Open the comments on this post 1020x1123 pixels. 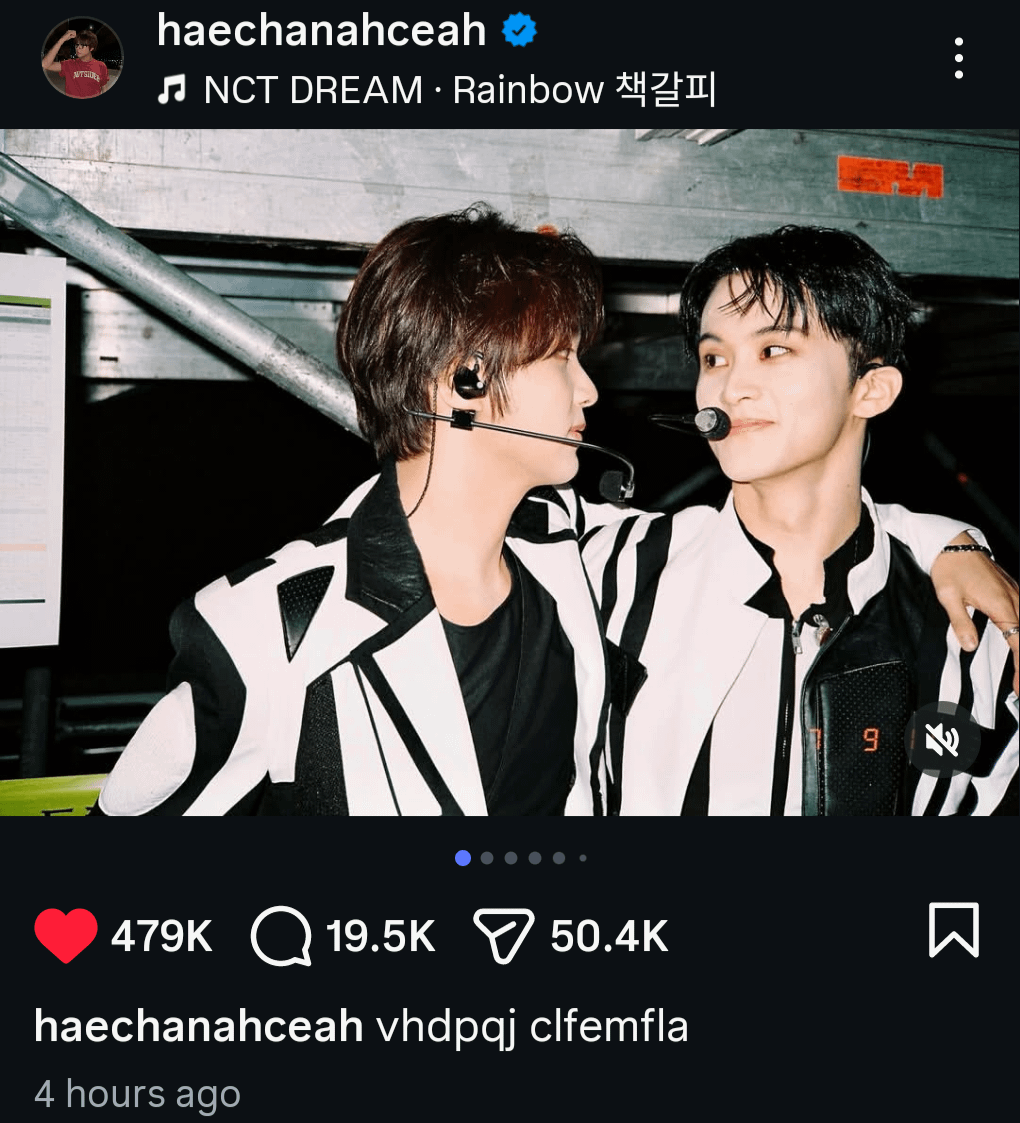pos(281,936)
